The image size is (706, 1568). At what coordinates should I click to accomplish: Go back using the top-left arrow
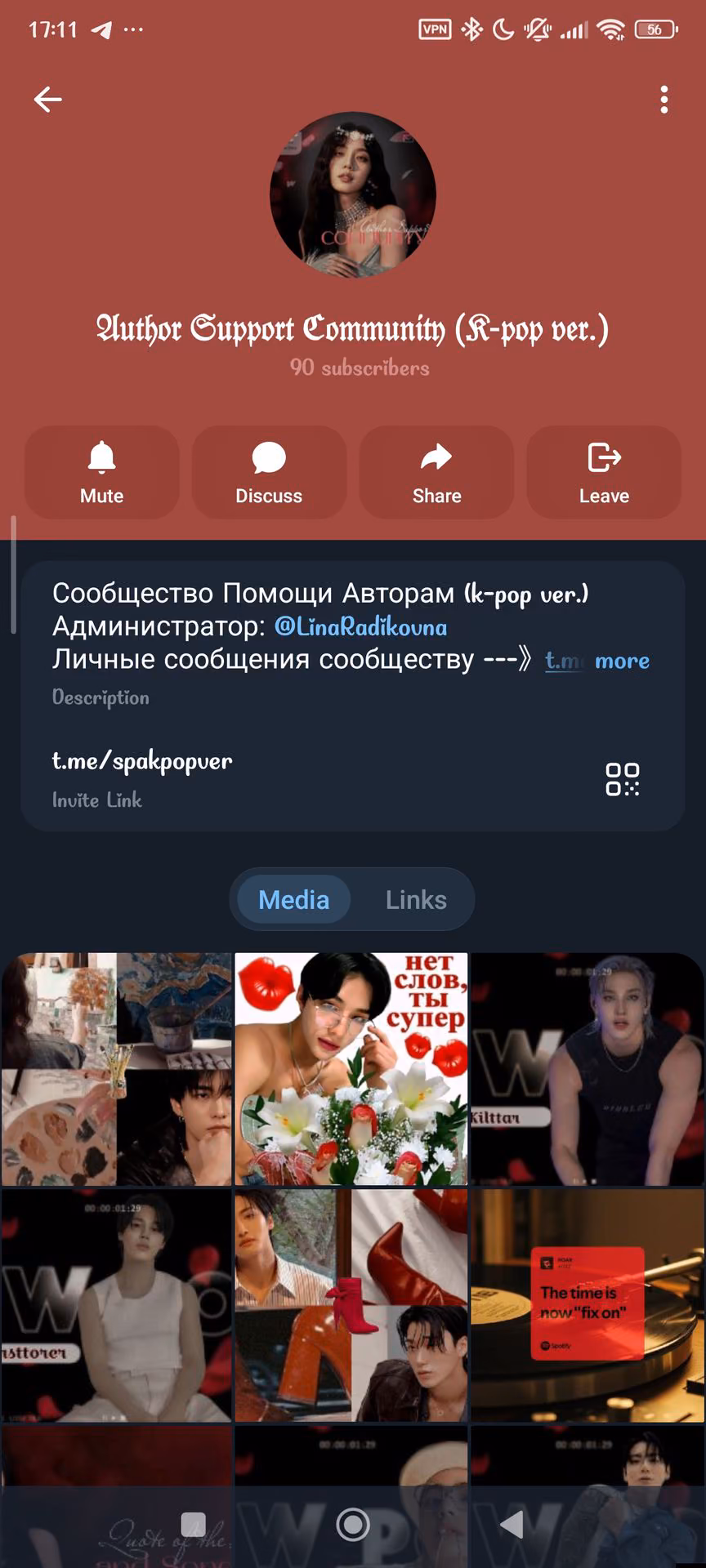click(47, 100)
